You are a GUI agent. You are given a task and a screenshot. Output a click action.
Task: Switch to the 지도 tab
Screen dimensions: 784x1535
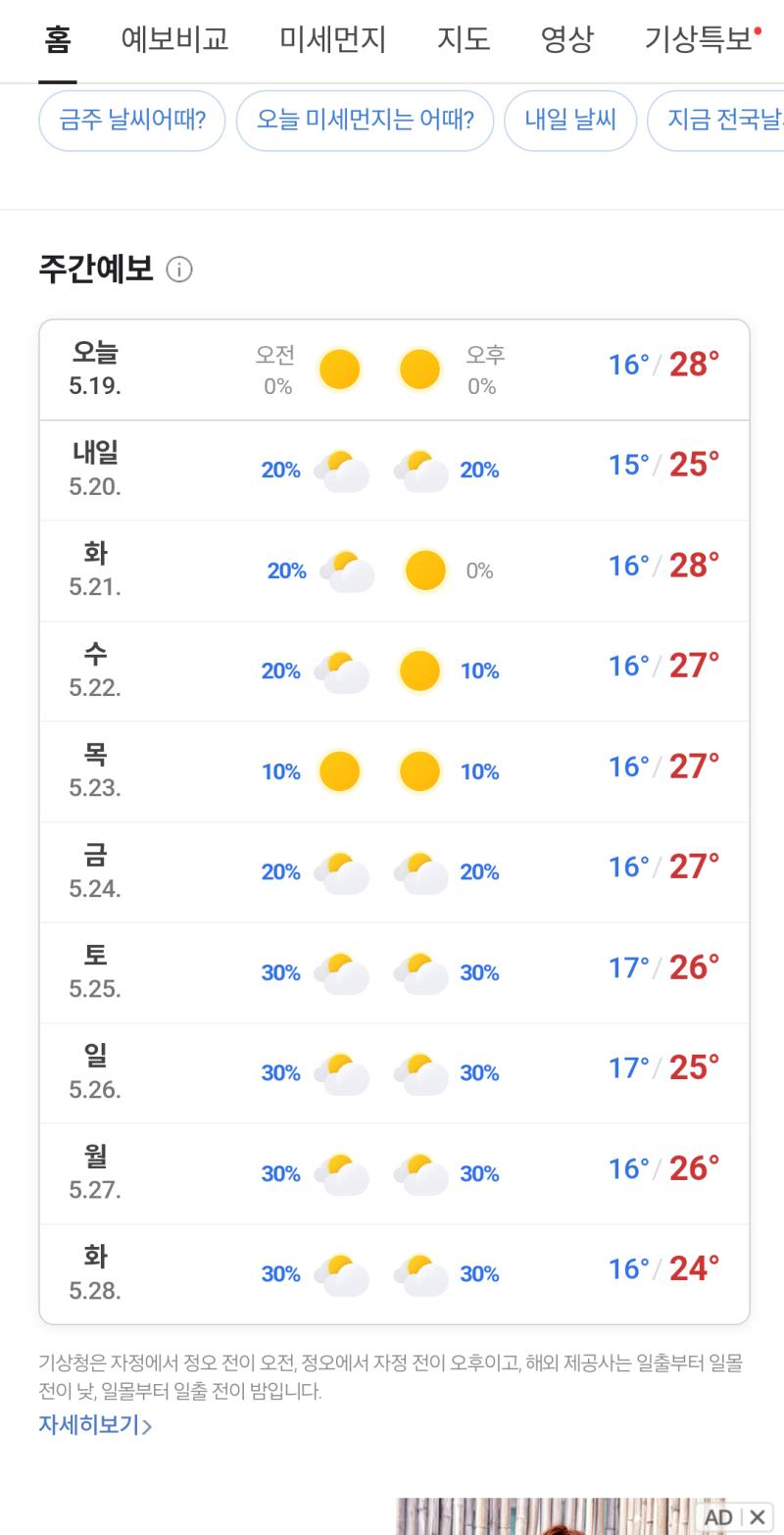(x=464, y=40)
